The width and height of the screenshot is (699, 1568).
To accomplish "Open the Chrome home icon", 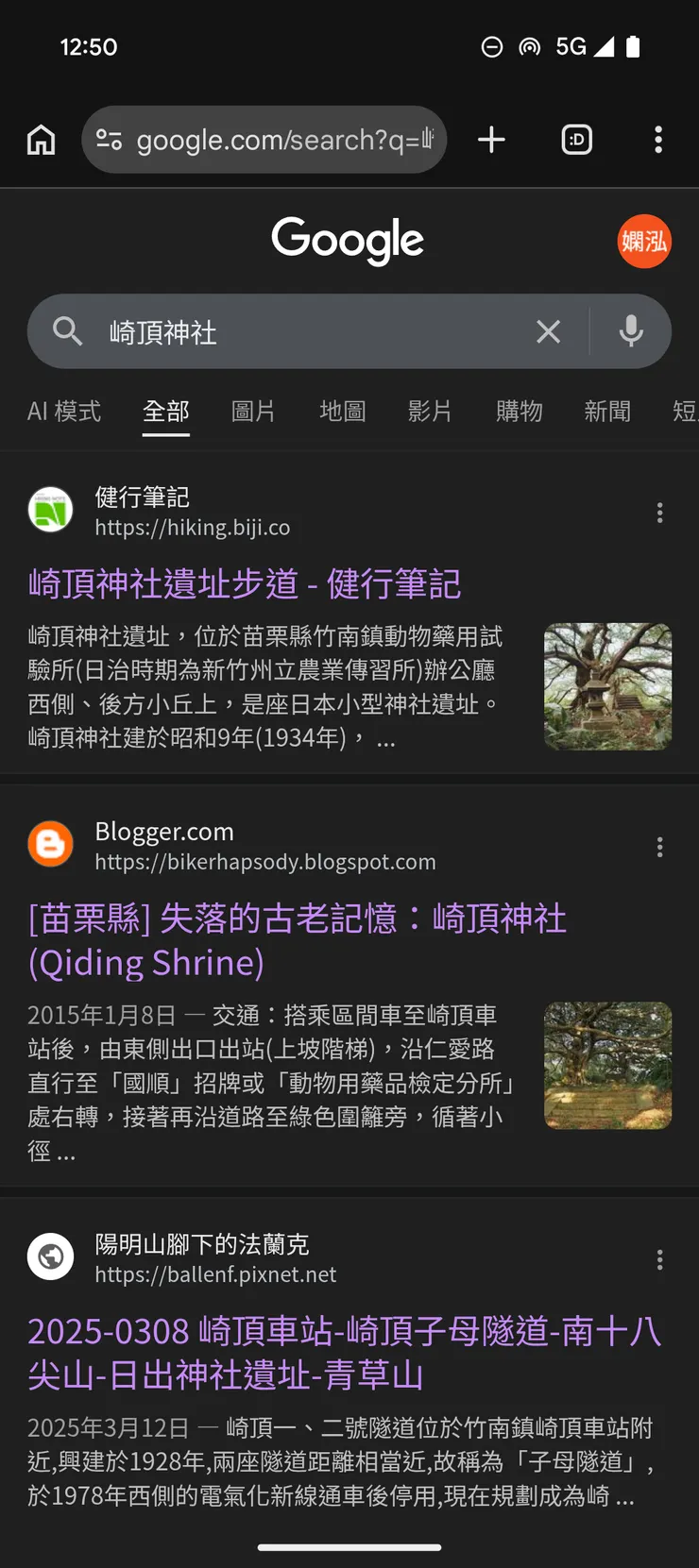I will click(41, 140).
